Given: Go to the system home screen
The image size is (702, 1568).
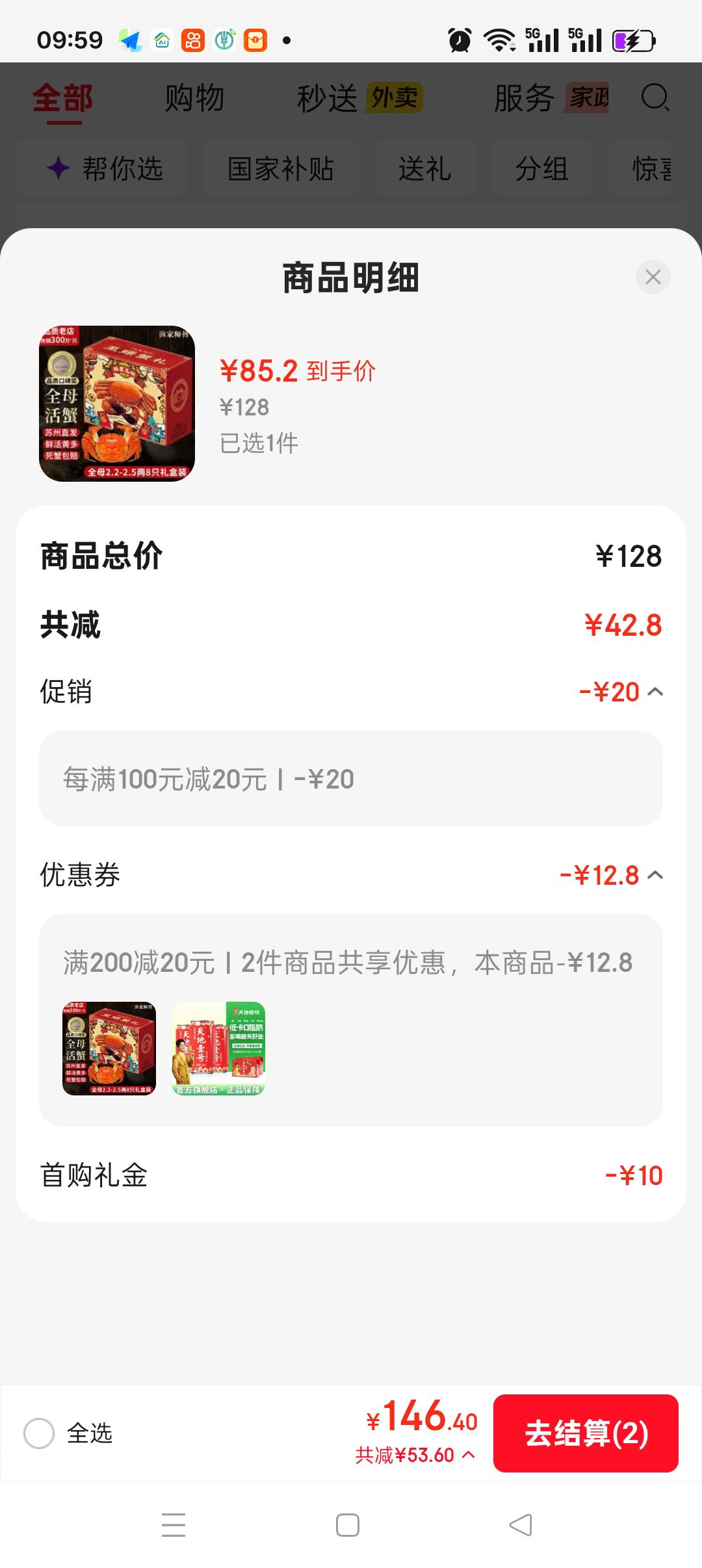Looking at the screenshot, I should click(x=348, y=1525).
